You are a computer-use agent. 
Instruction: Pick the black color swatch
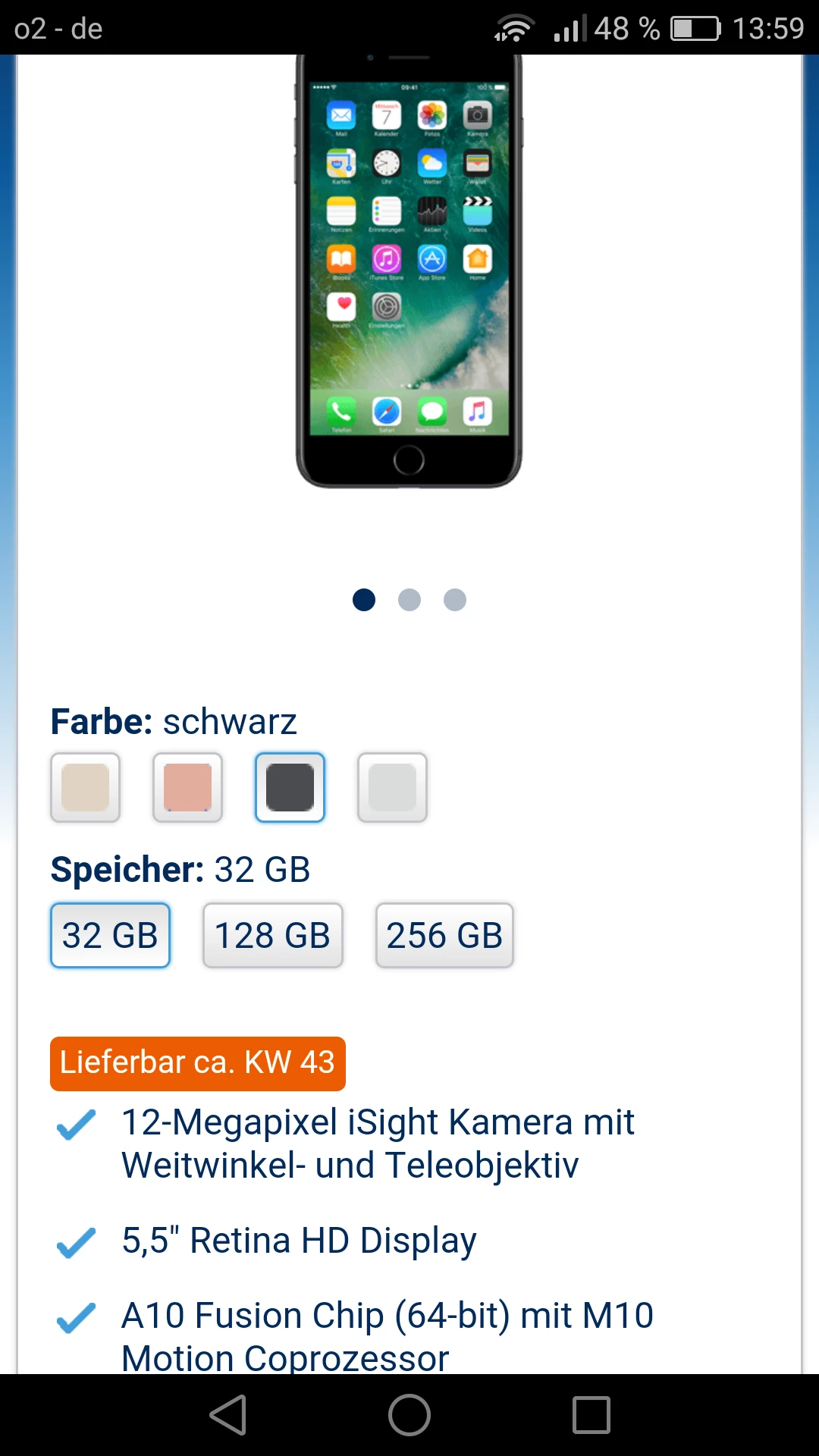click(x=290, y=787)
